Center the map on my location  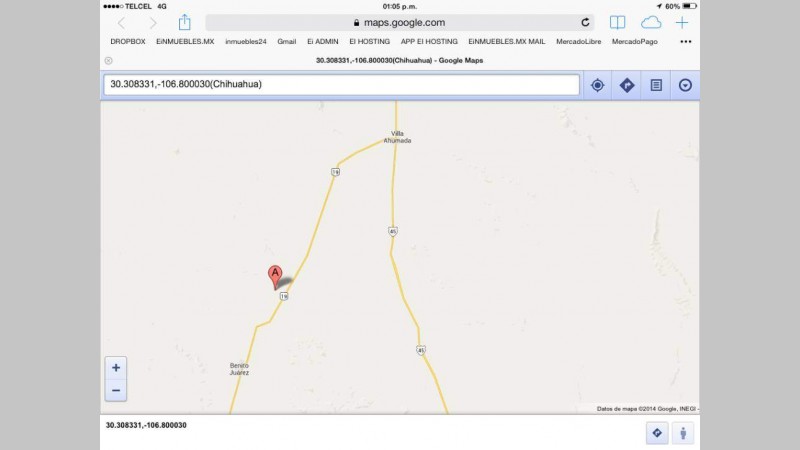(598, 85)
